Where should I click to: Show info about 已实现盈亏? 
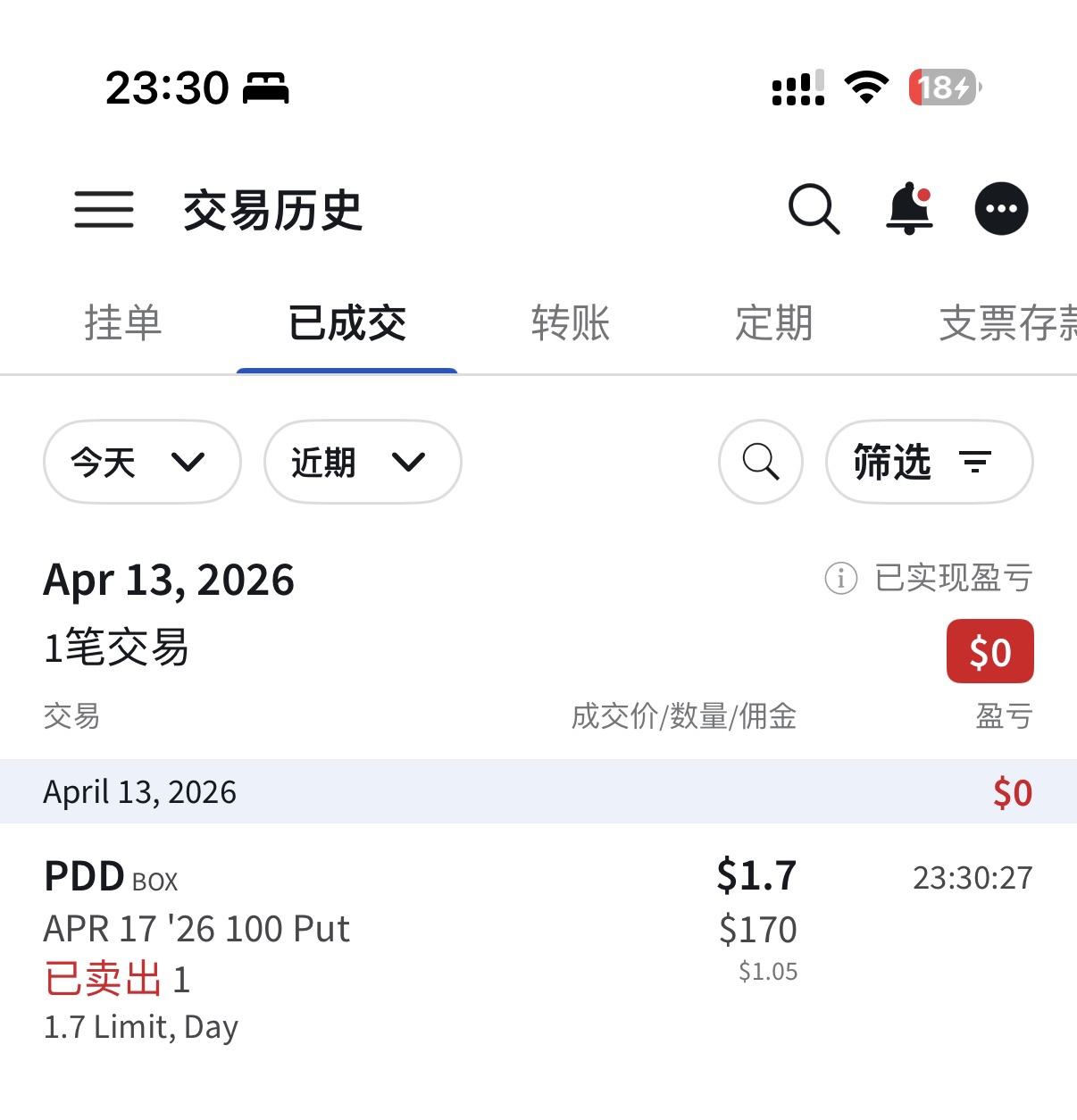(840, 578)
